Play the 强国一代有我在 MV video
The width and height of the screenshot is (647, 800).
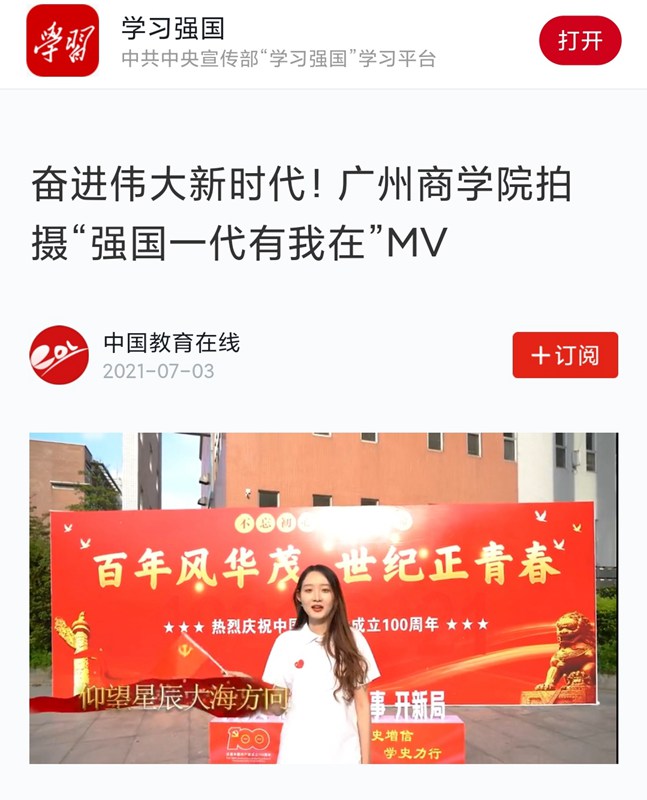click(323, 598)
